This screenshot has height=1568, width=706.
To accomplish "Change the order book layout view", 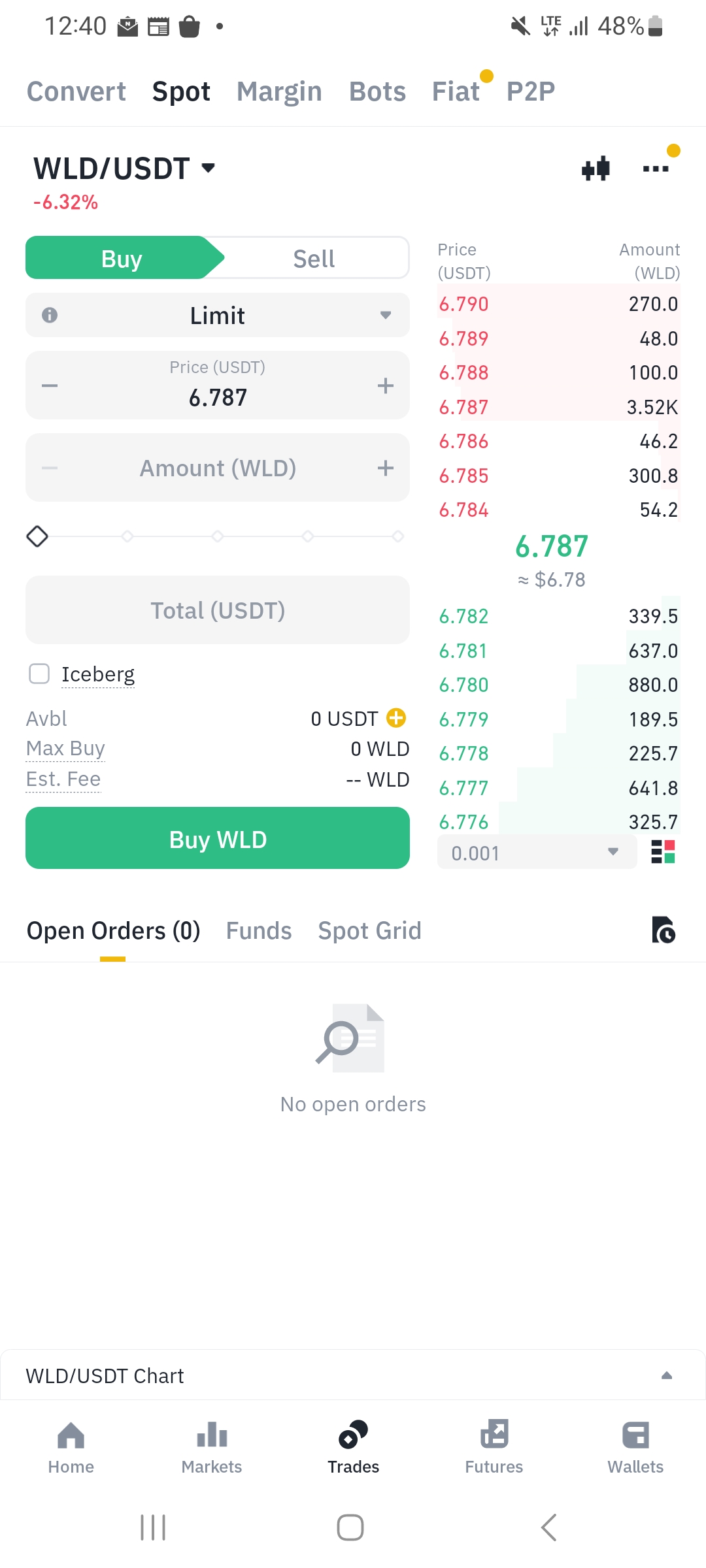I will coord(663,852).
